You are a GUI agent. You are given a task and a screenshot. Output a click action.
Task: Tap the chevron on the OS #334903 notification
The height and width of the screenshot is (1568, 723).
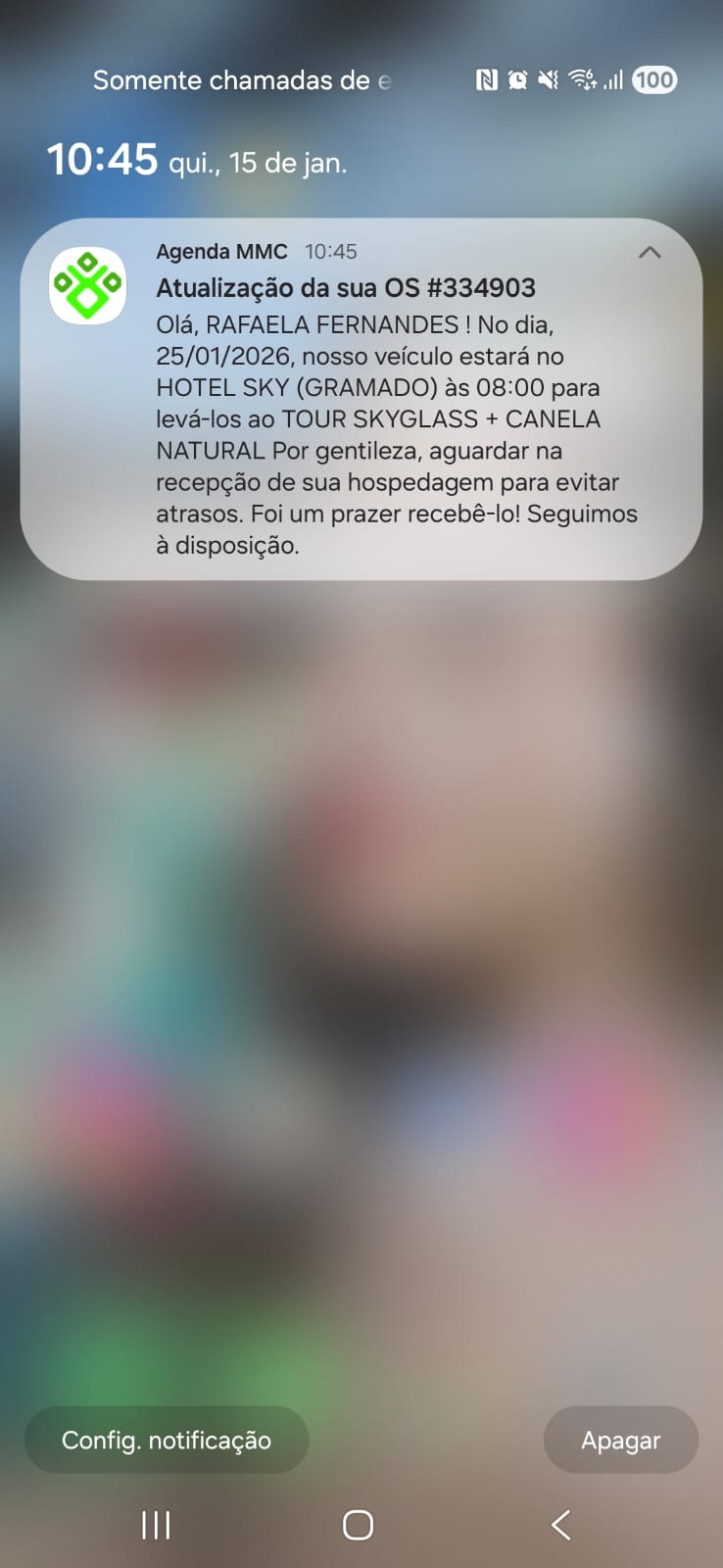pyautogui.click(x=651, y=253)
